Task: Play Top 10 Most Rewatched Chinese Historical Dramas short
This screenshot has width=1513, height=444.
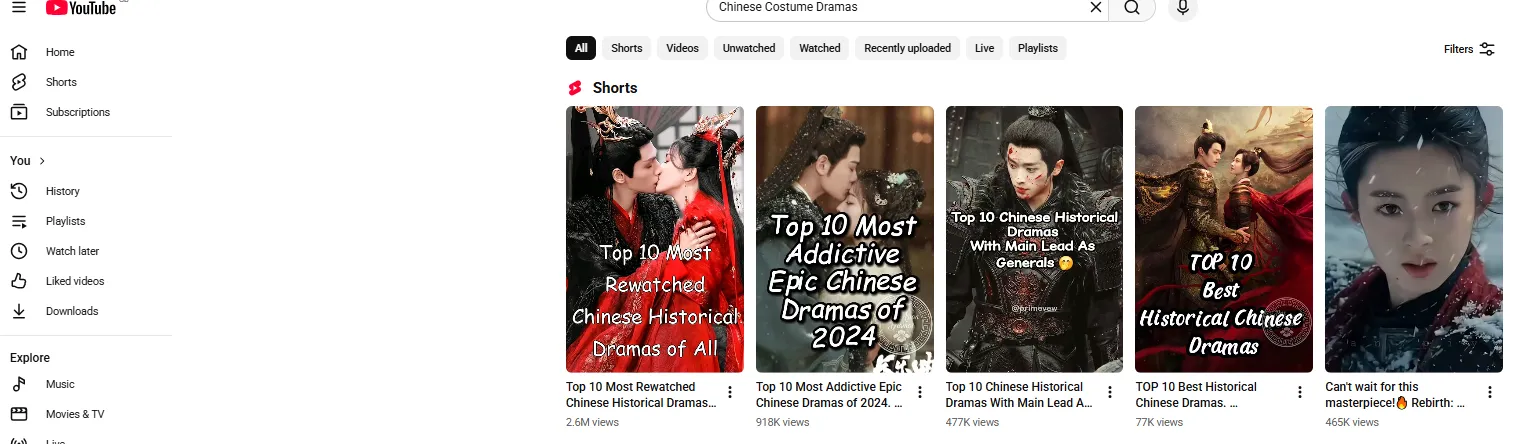Action: pos(654,239)
